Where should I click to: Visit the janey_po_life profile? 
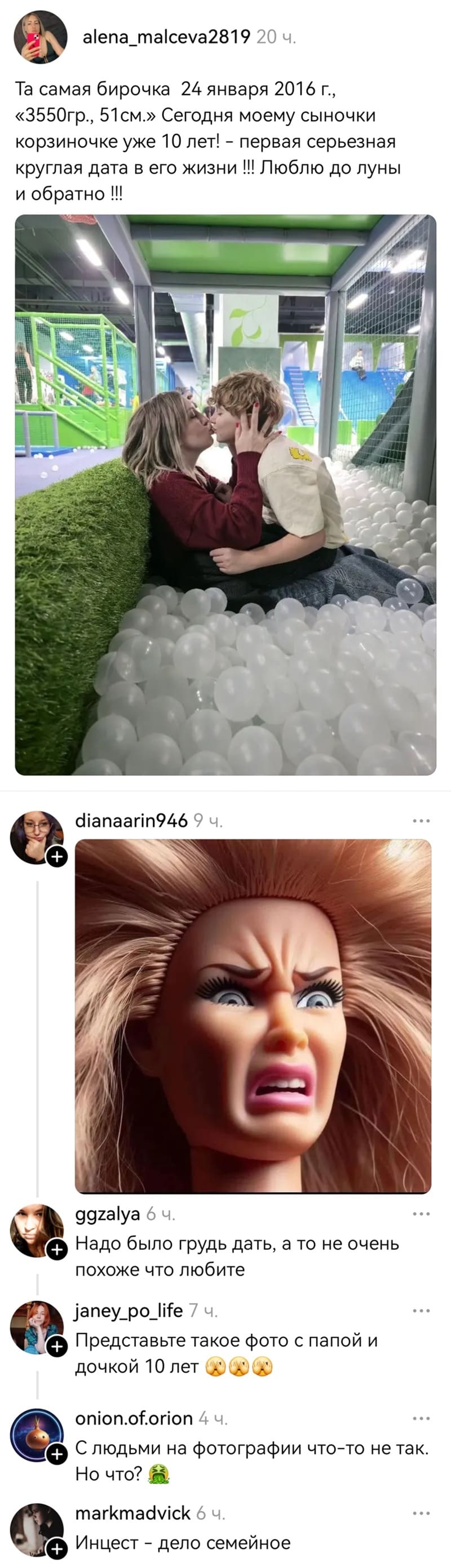[129, 1311]
